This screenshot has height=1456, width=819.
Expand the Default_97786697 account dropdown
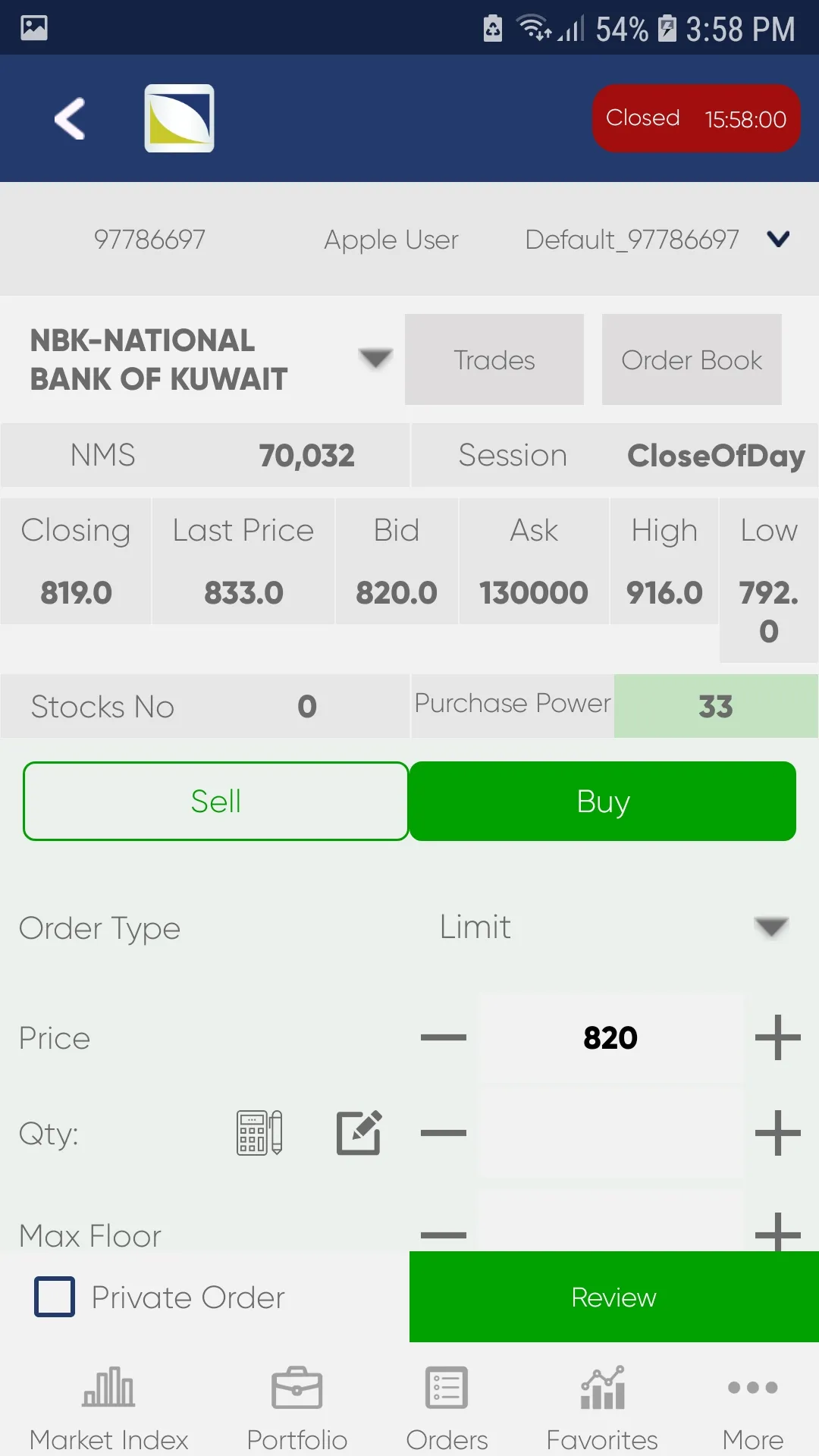click(x=778, y=239)
